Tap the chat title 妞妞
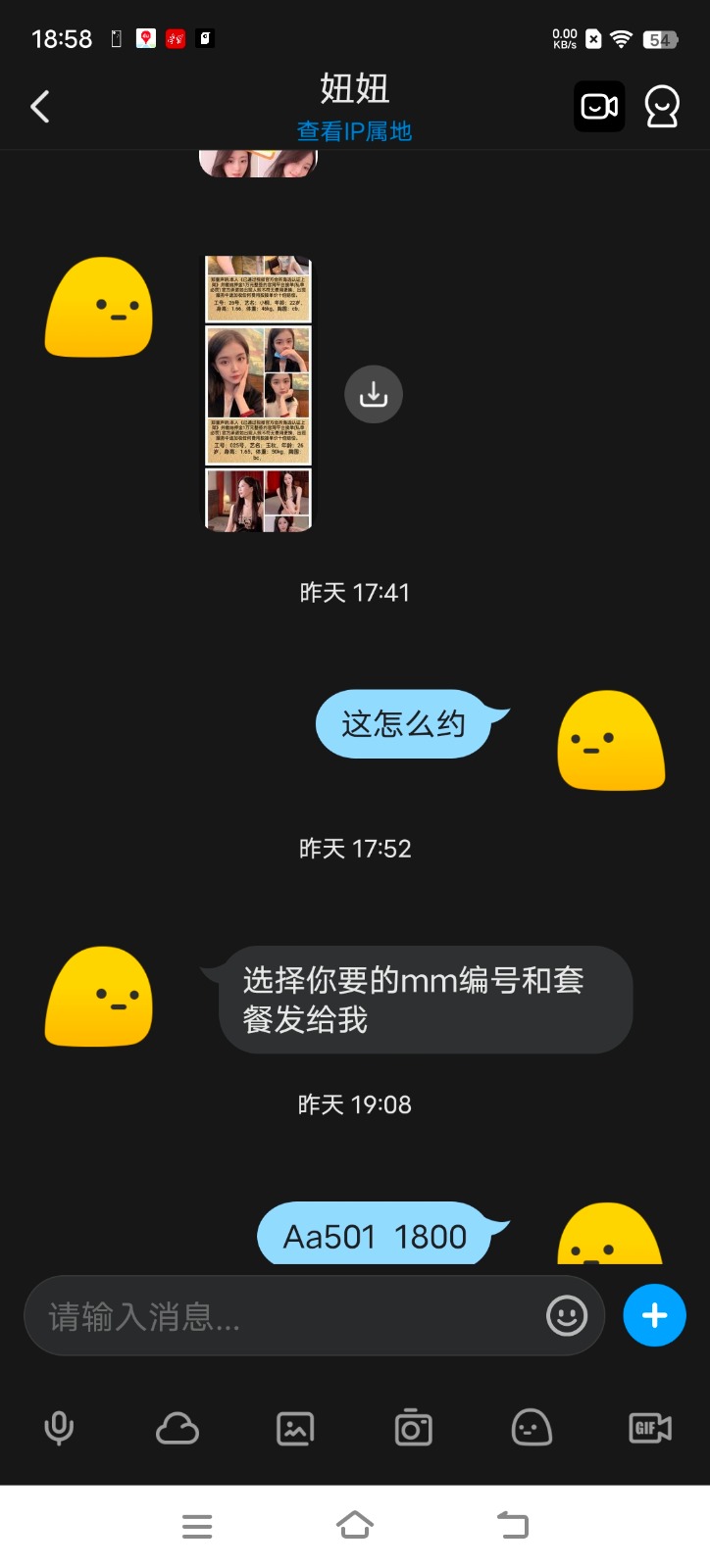 pyautogui.click(x=355, y=88)
